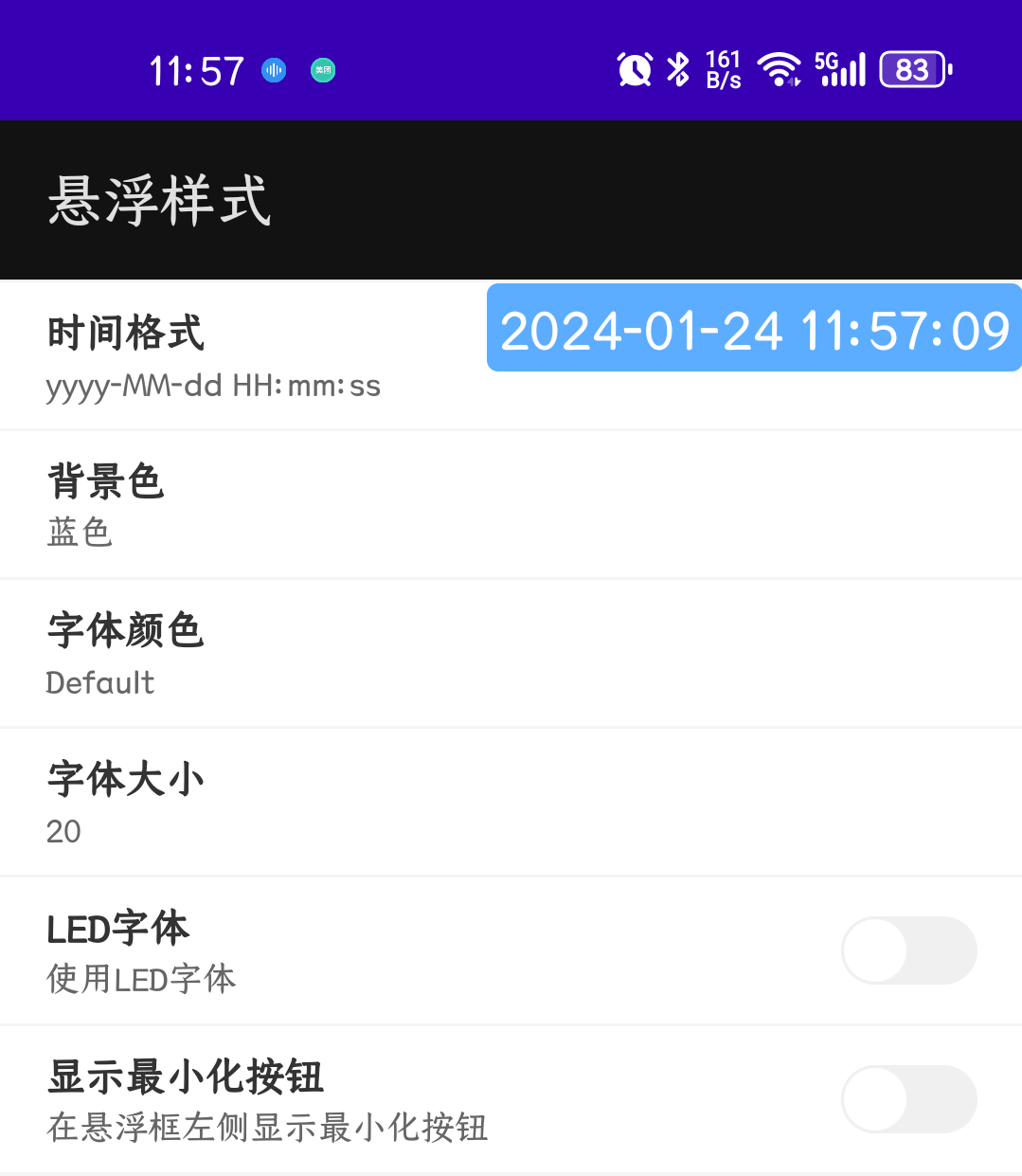Adjust the 字体大小 setting
The height and width of the screenshot is (1176, 1022).
click(x=284, y=803)
